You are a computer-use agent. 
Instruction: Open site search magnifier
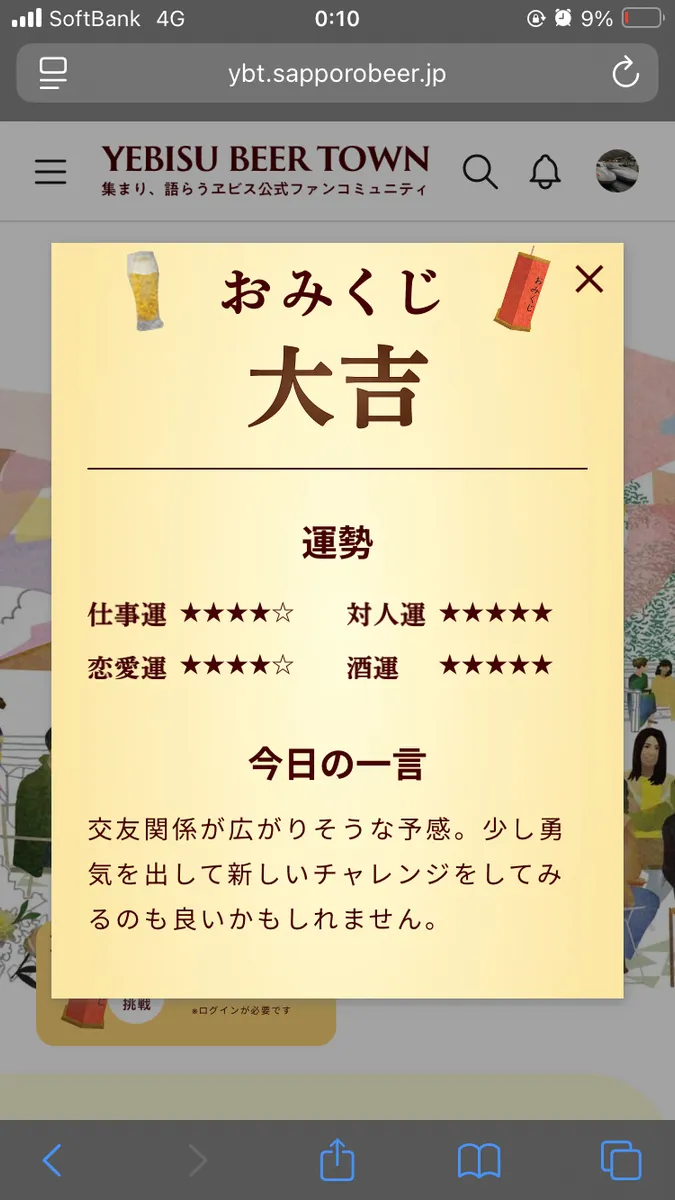coord(480,172)
